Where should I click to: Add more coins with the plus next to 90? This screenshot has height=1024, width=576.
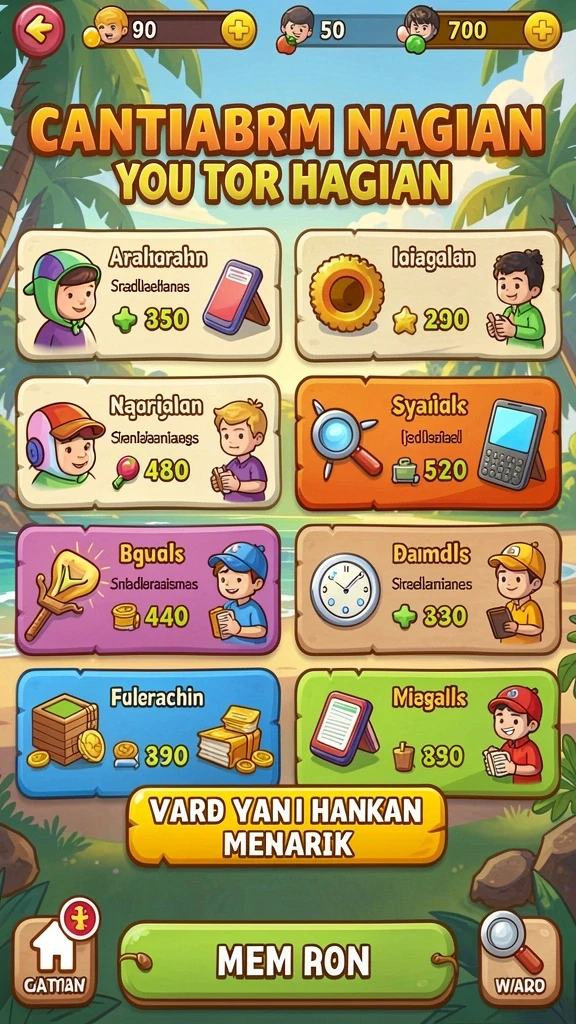point(238,30)
